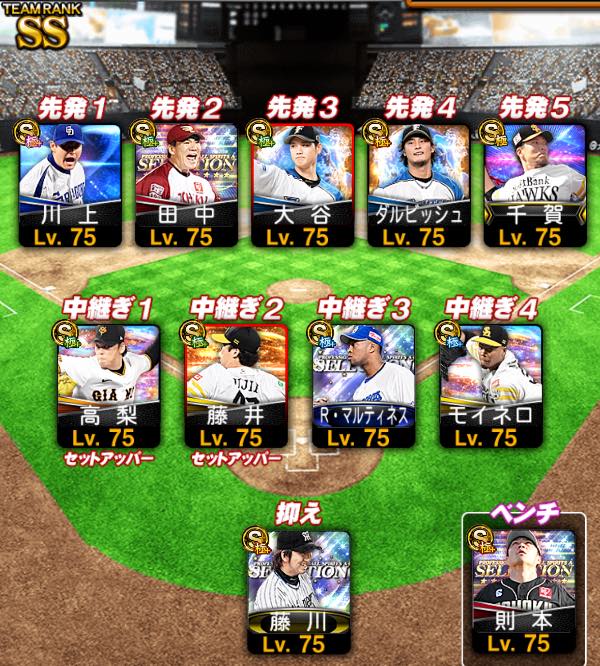The width and height of the screenshot is (600, 666).
Task: Select starter 1 card 川上
Action: point(70,185)
